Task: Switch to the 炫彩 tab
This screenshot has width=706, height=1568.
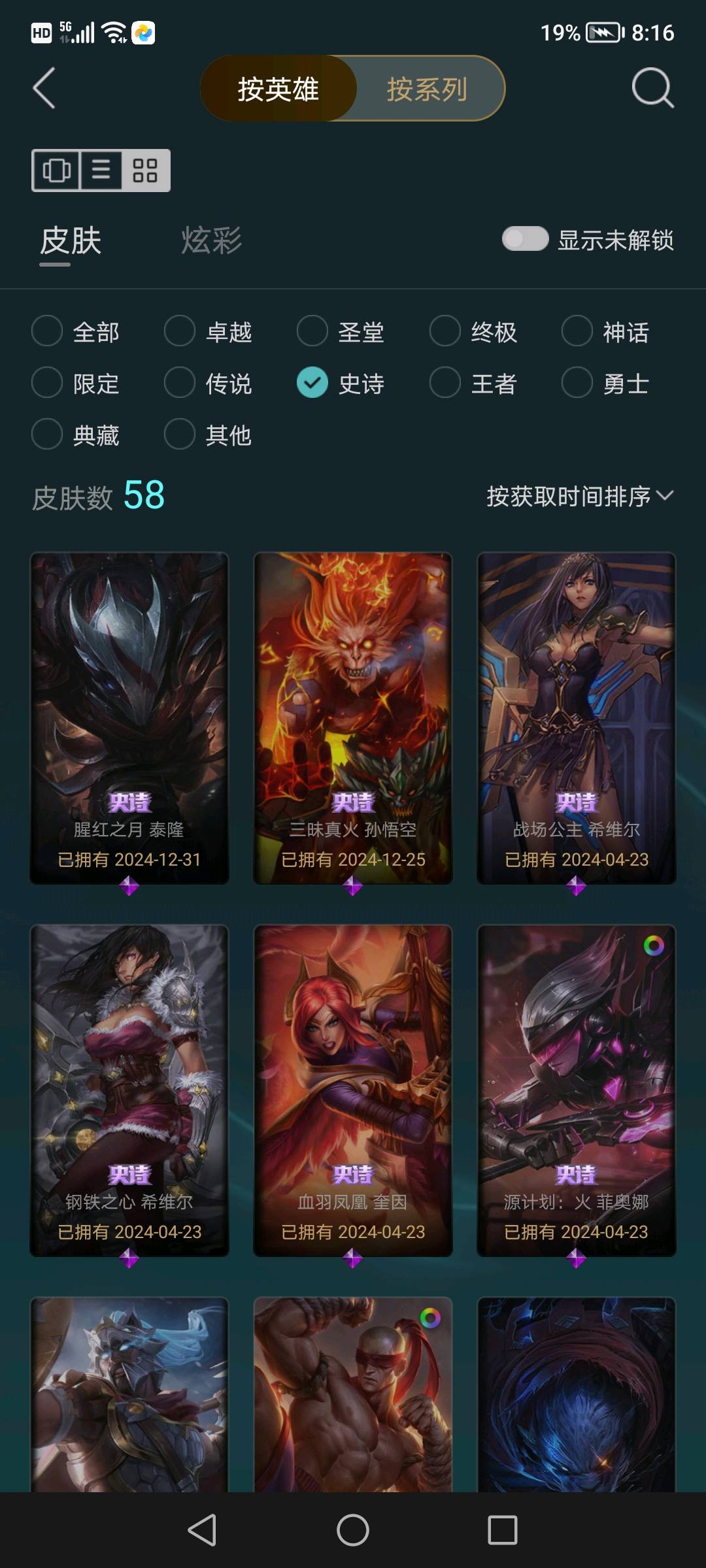Action: [211, 240]
